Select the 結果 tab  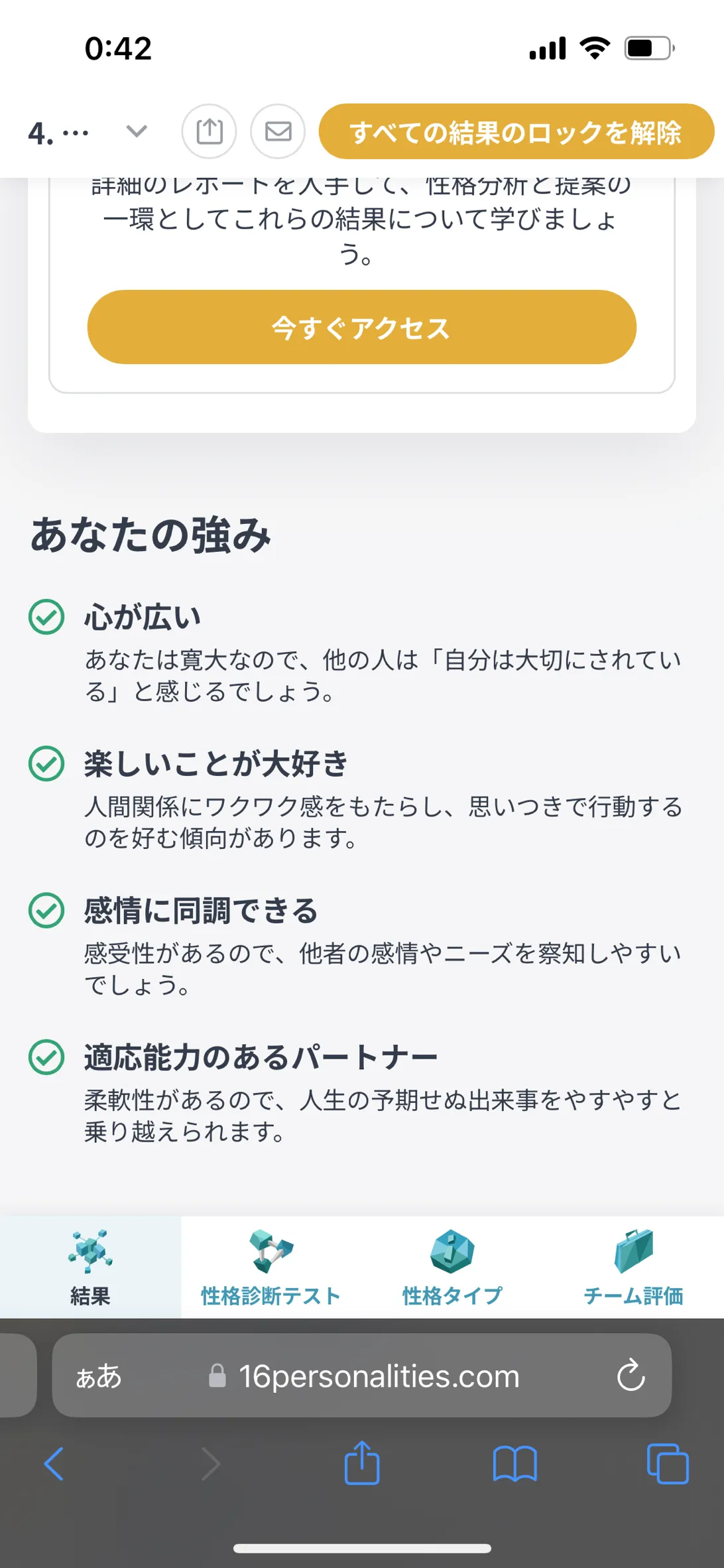pos(90,1268)
